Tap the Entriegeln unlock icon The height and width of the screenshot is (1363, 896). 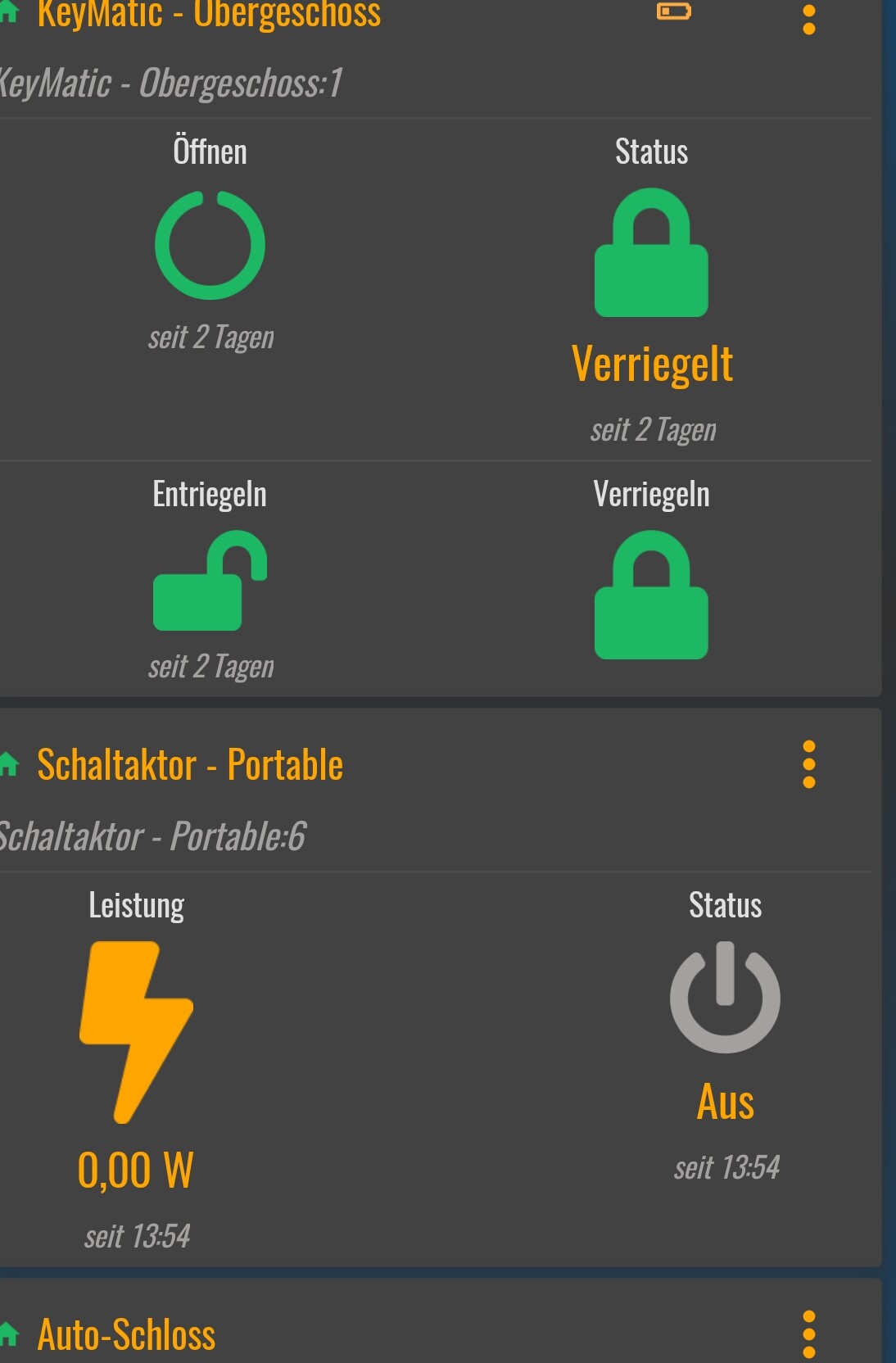click(210, 581)
